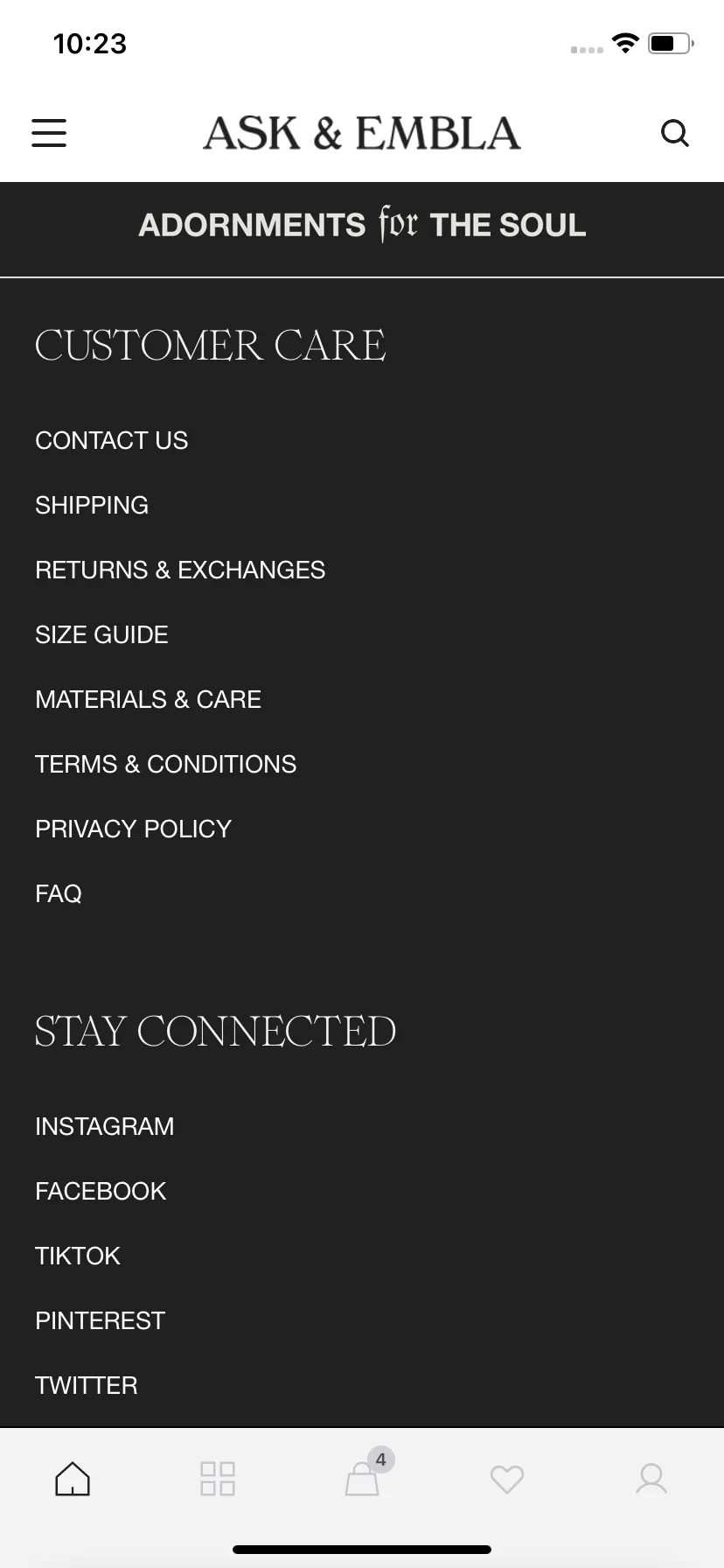
Task: Open the Twitter link
Action: [86, 1385]
